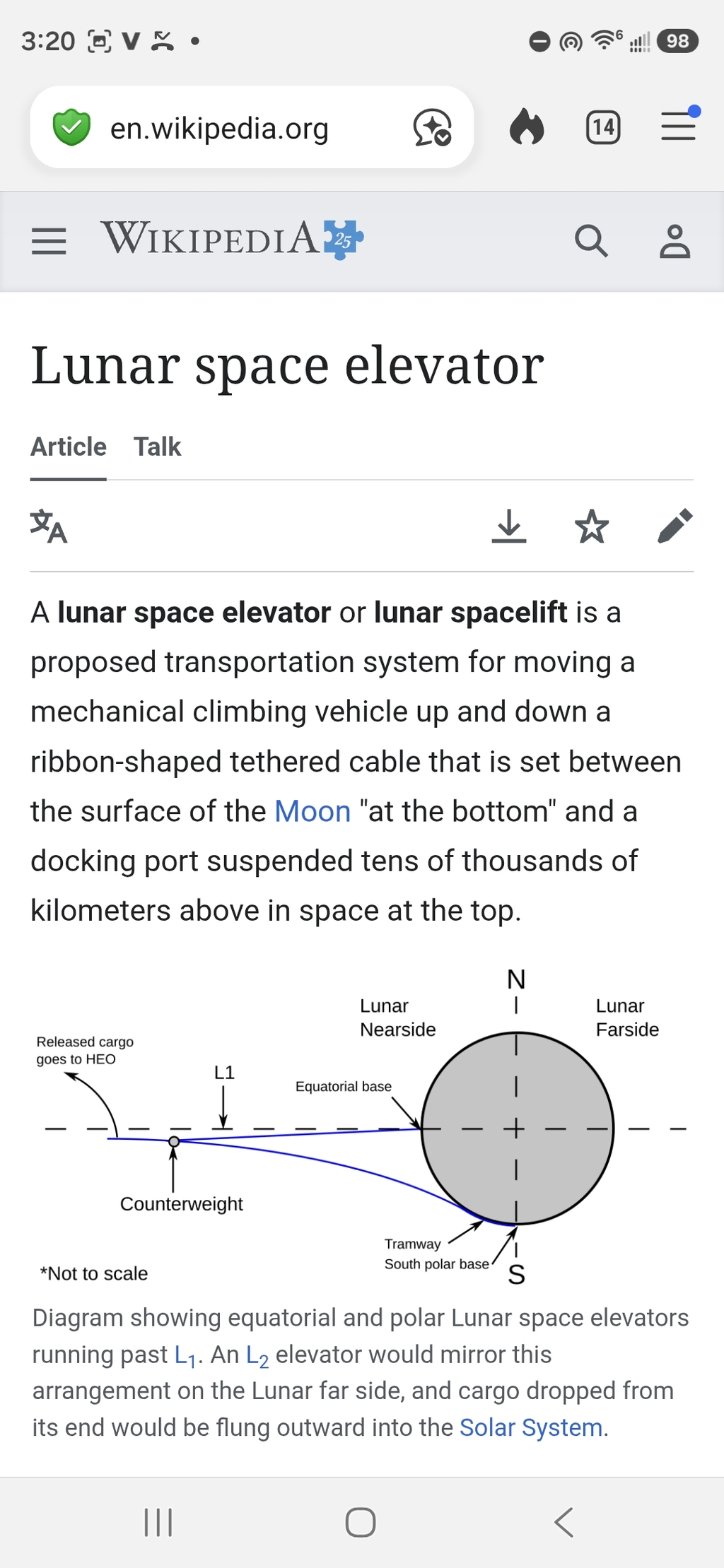Switch to the Talk tab
The image size is (724, 1568).
158,447
